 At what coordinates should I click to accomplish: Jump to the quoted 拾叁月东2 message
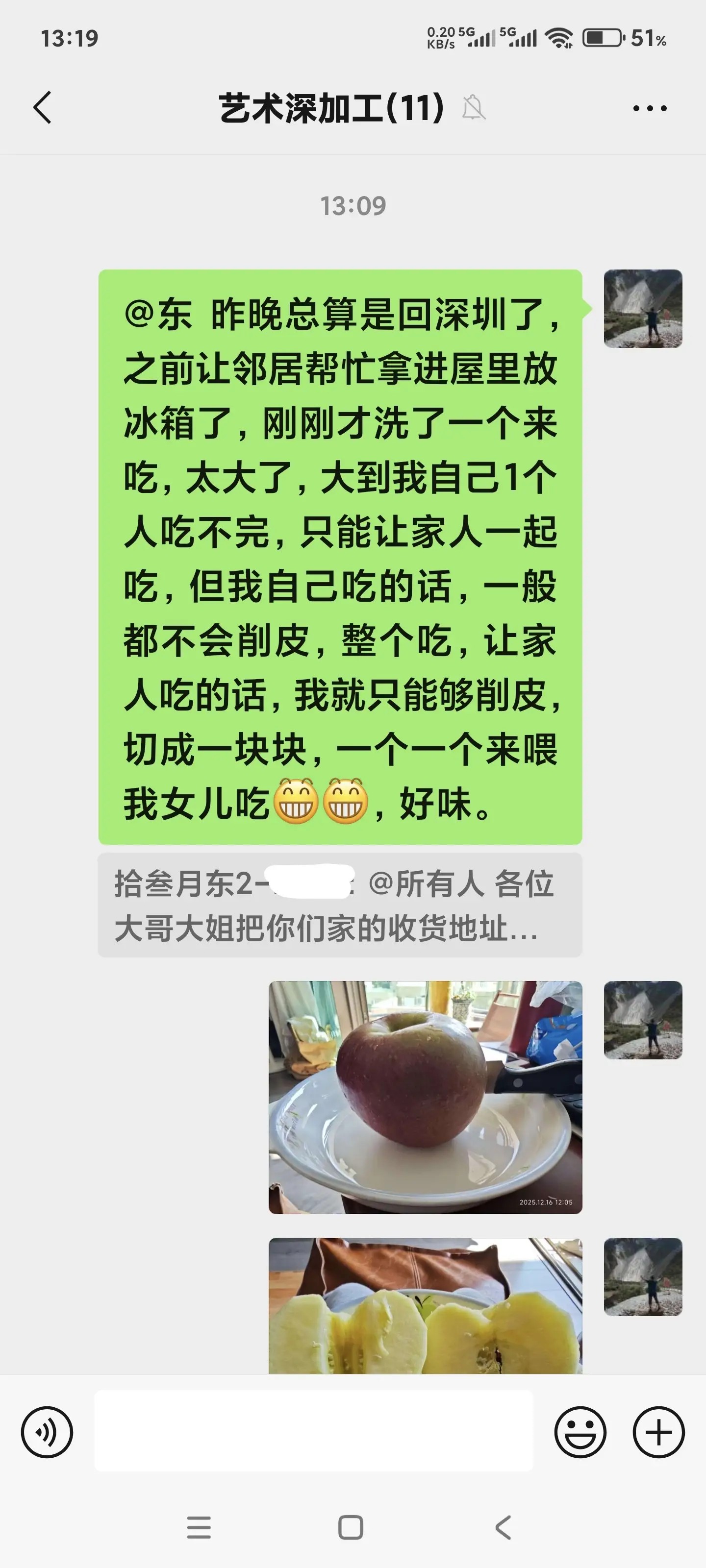340,905
